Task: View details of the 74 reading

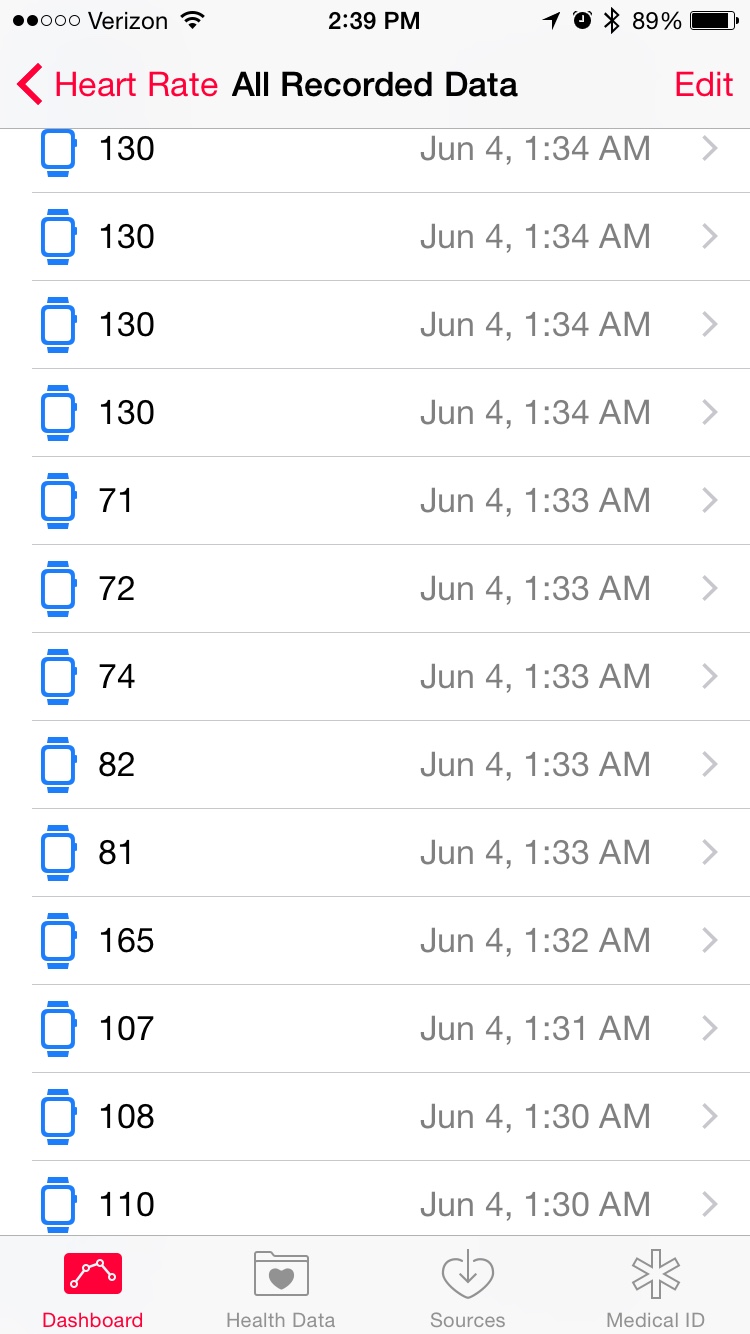Action: tap(375, 677)
